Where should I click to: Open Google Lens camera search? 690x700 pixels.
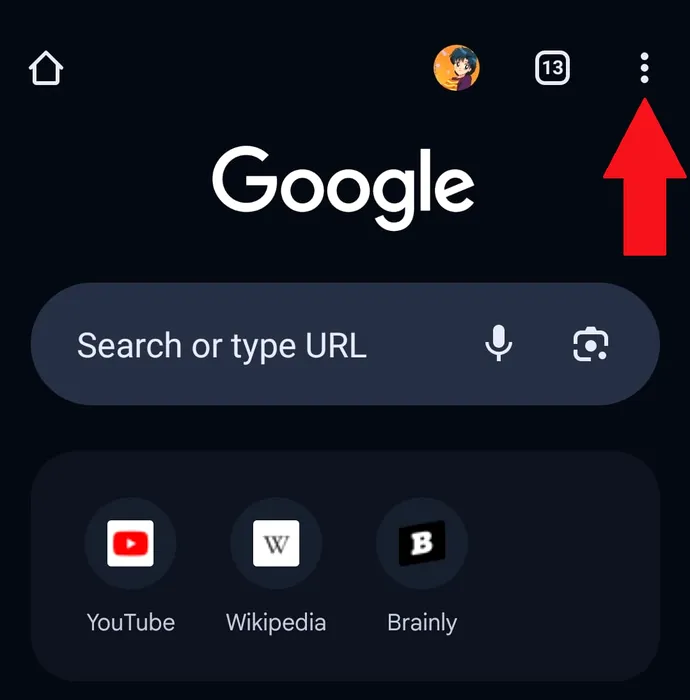coord(590,345)
